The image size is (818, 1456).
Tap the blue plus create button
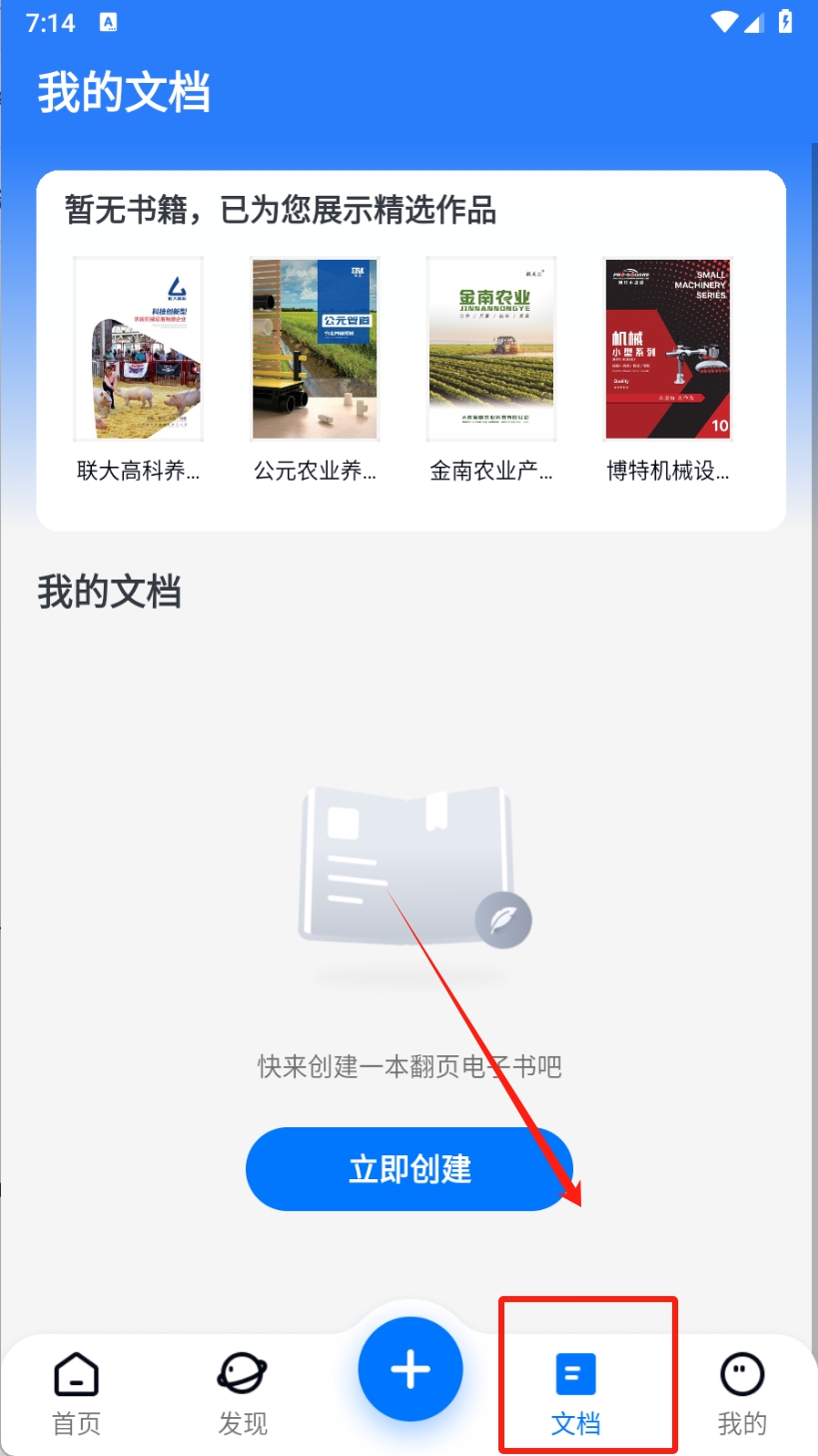tap(410, 1370)
